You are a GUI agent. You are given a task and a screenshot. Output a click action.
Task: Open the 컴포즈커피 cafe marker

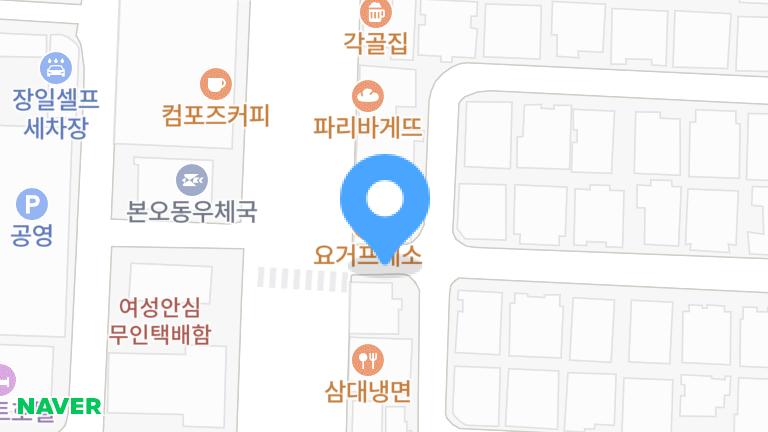[216, 84]
